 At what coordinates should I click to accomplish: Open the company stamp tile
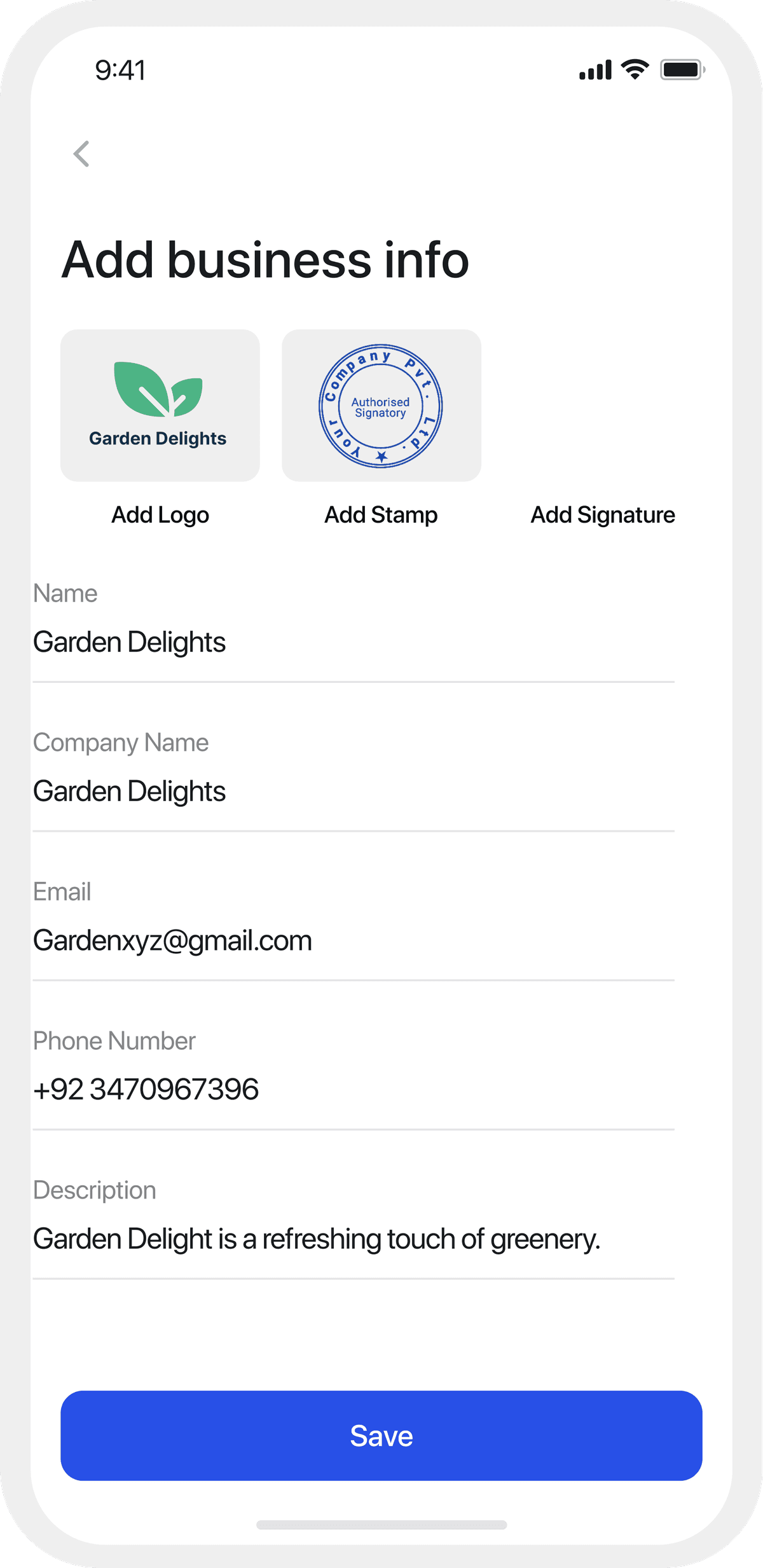coord(381,405)
